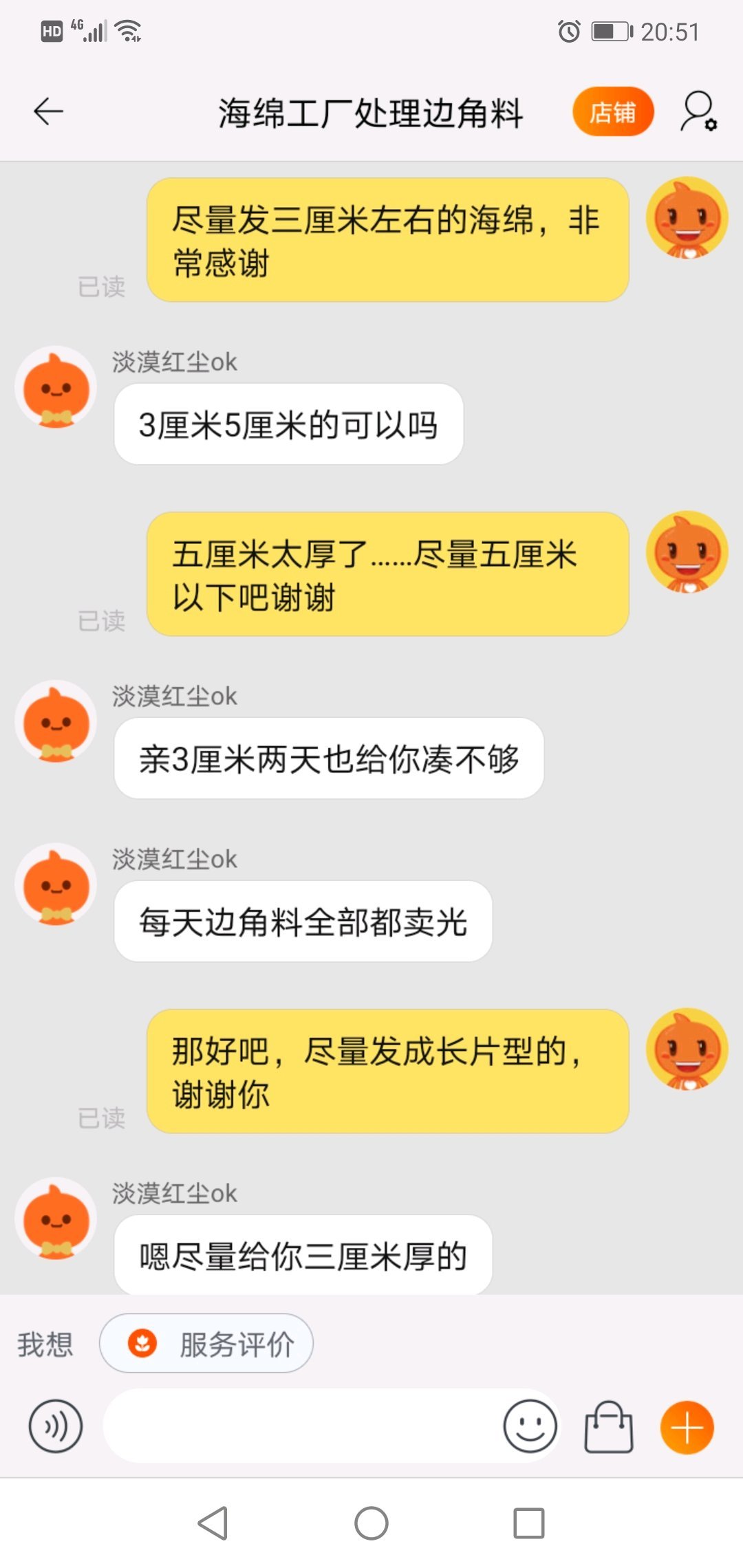The width and height of the screenshot is (743, 1568).
Task: Open the plus attachment menu
Action: pyautogui.click(x=687, y=1427)
